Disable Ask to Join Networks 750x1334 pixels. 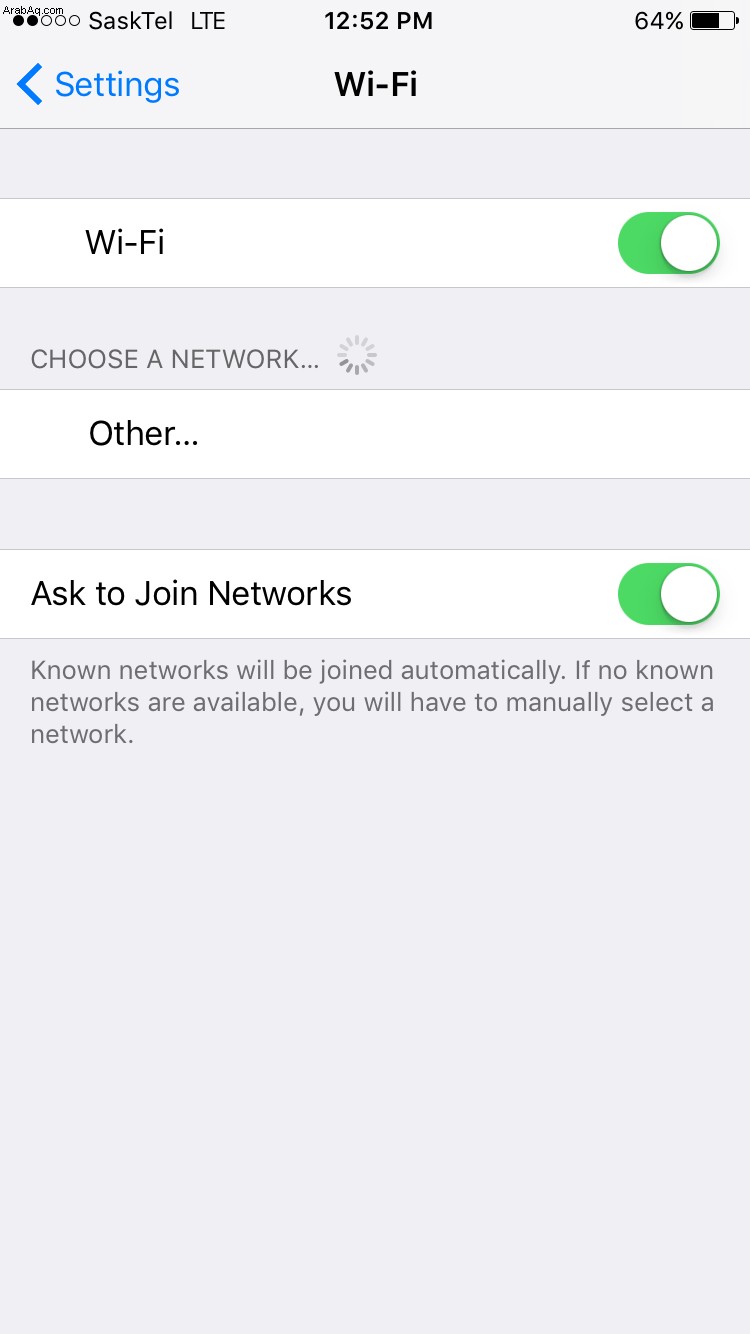(x=669, y=594)
